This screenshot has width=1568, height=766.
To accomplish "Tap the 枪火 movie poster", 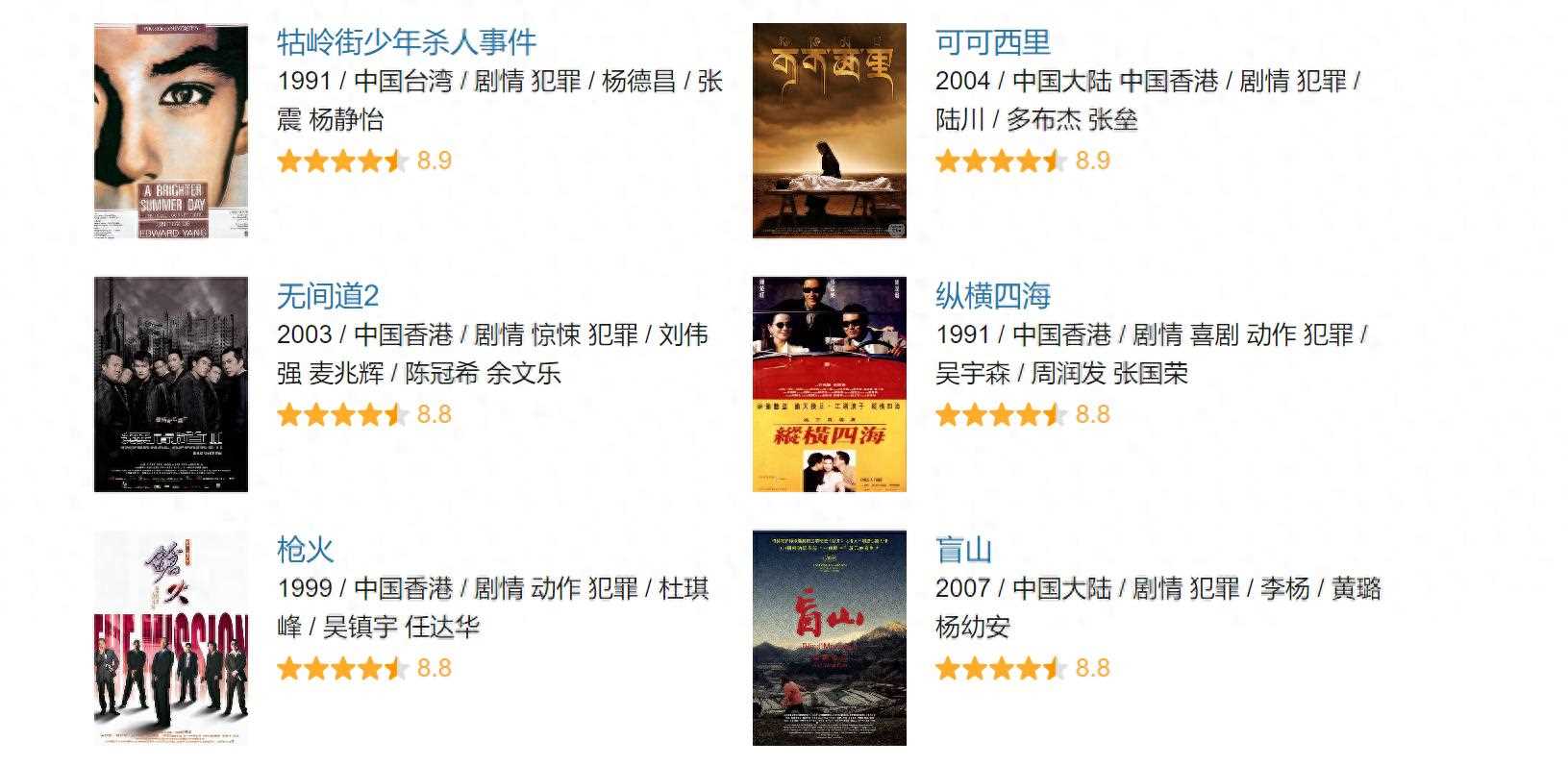I will (171, 638).
